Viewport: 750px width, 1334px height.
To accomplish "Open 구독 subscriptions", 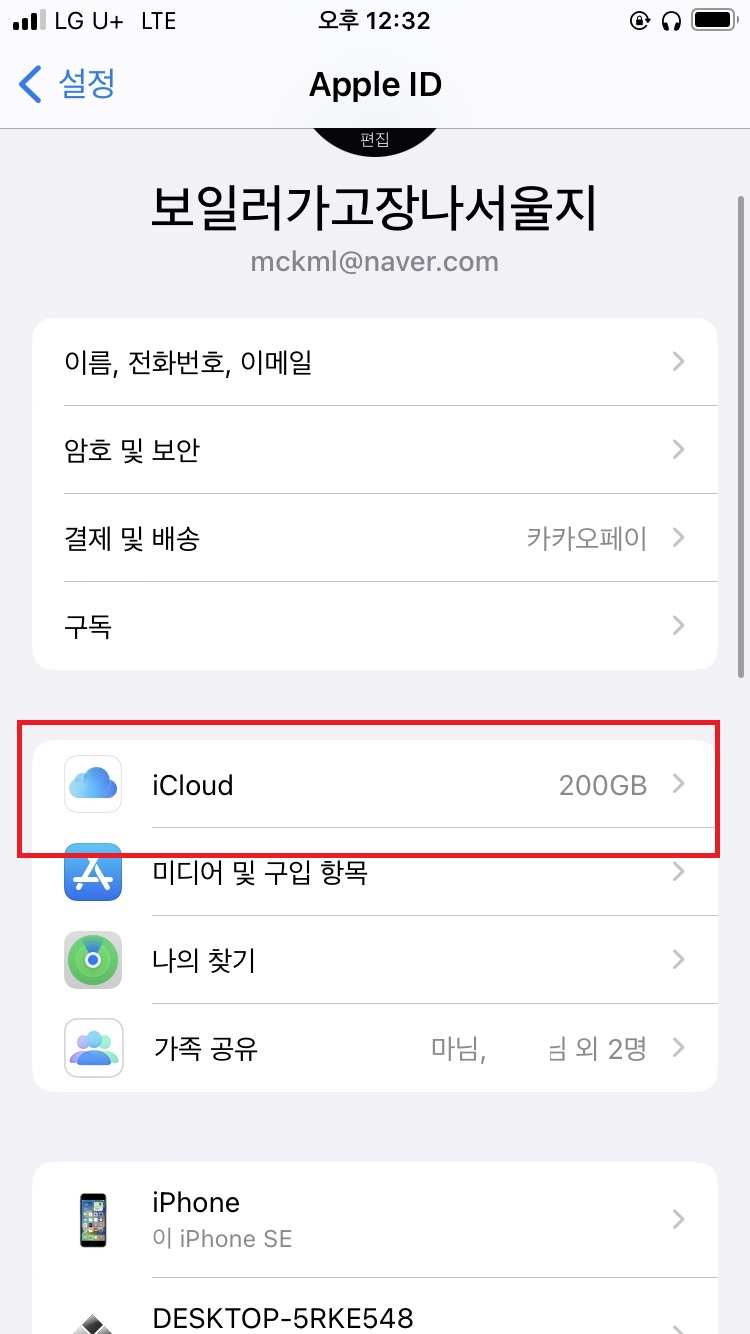I will click(x=375, y=626).
